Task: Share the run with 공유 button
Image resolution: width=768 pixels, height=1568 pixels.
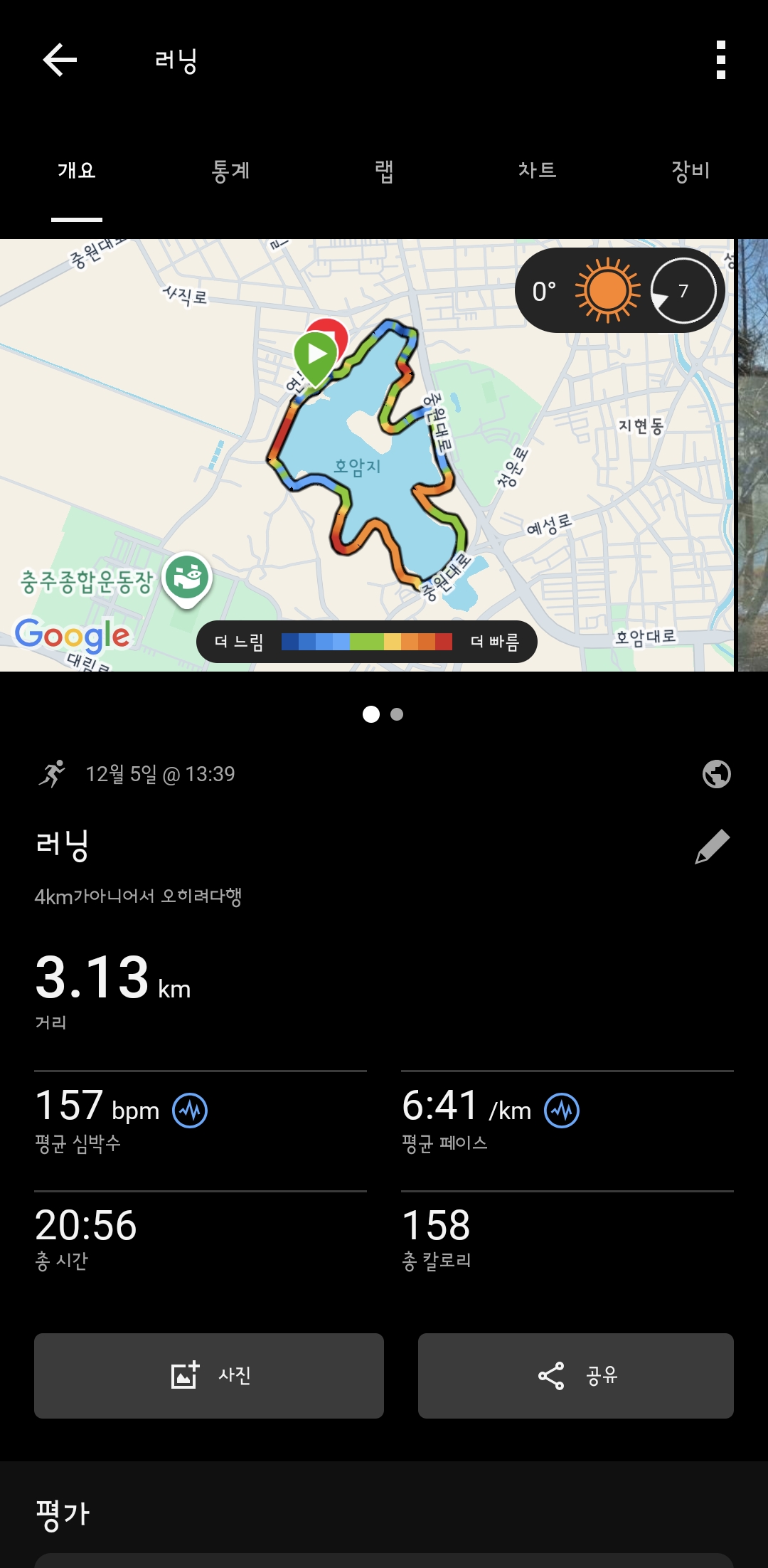Action: coord(576,1376)
